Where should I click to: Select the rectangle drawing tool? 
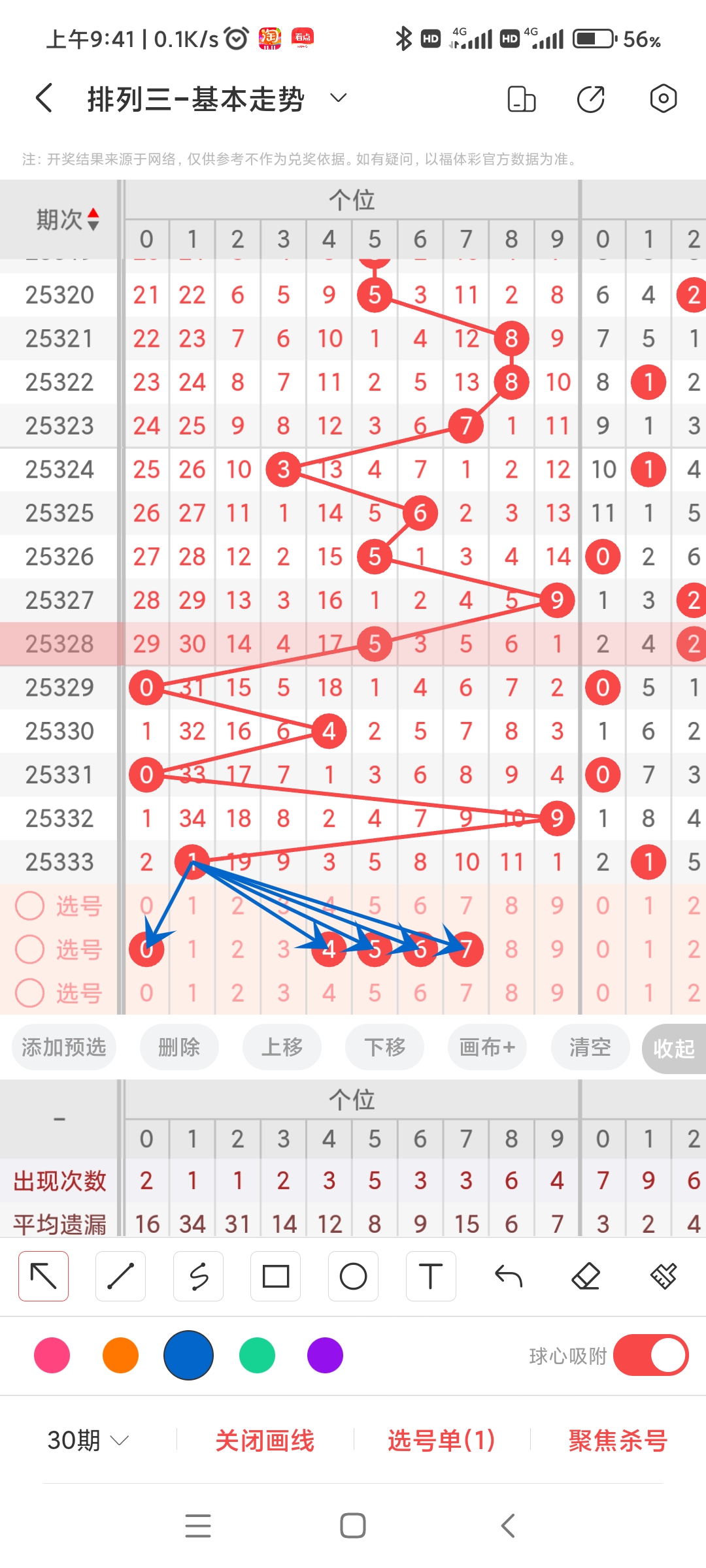(x=276, y=1275)
